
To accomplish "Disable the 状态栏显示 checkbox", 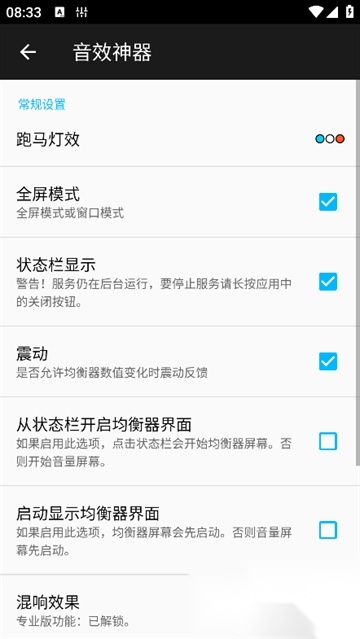I will point(328,282).
